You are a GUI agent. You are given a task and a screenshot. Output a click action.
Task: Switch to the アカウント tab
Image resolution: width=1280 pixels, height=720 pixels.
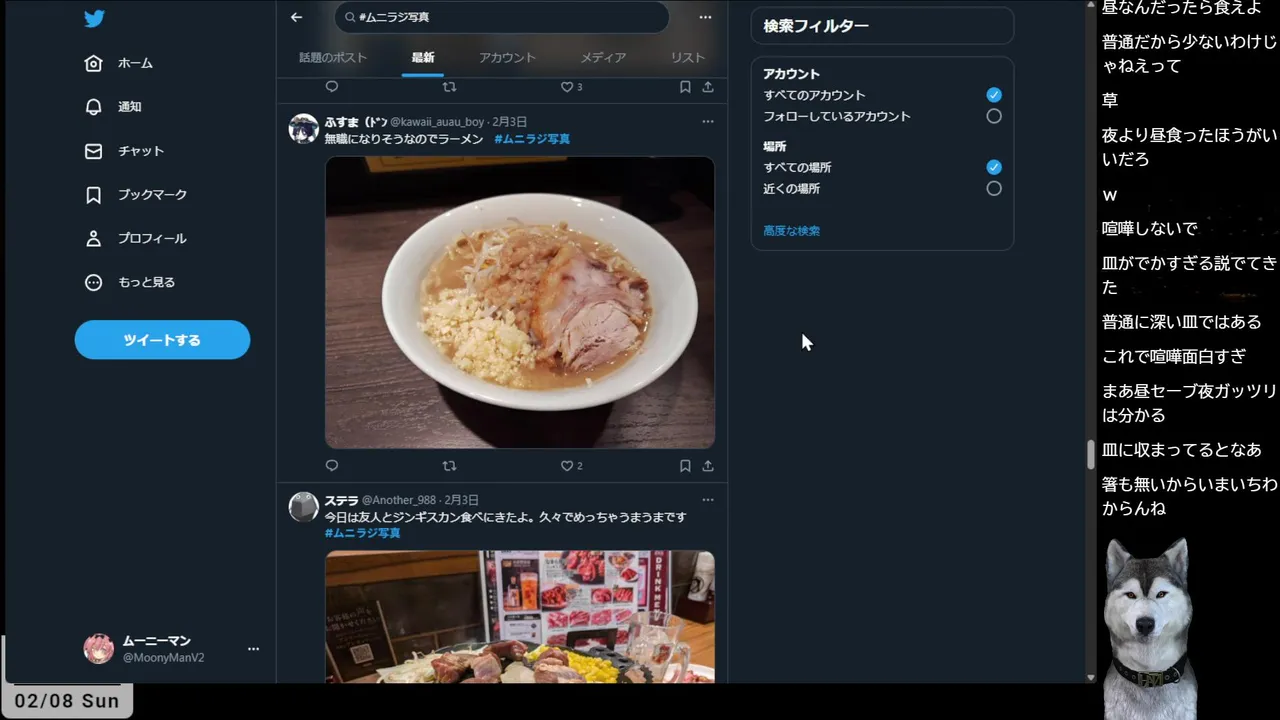pyautogui.click(x=507, y=57)
